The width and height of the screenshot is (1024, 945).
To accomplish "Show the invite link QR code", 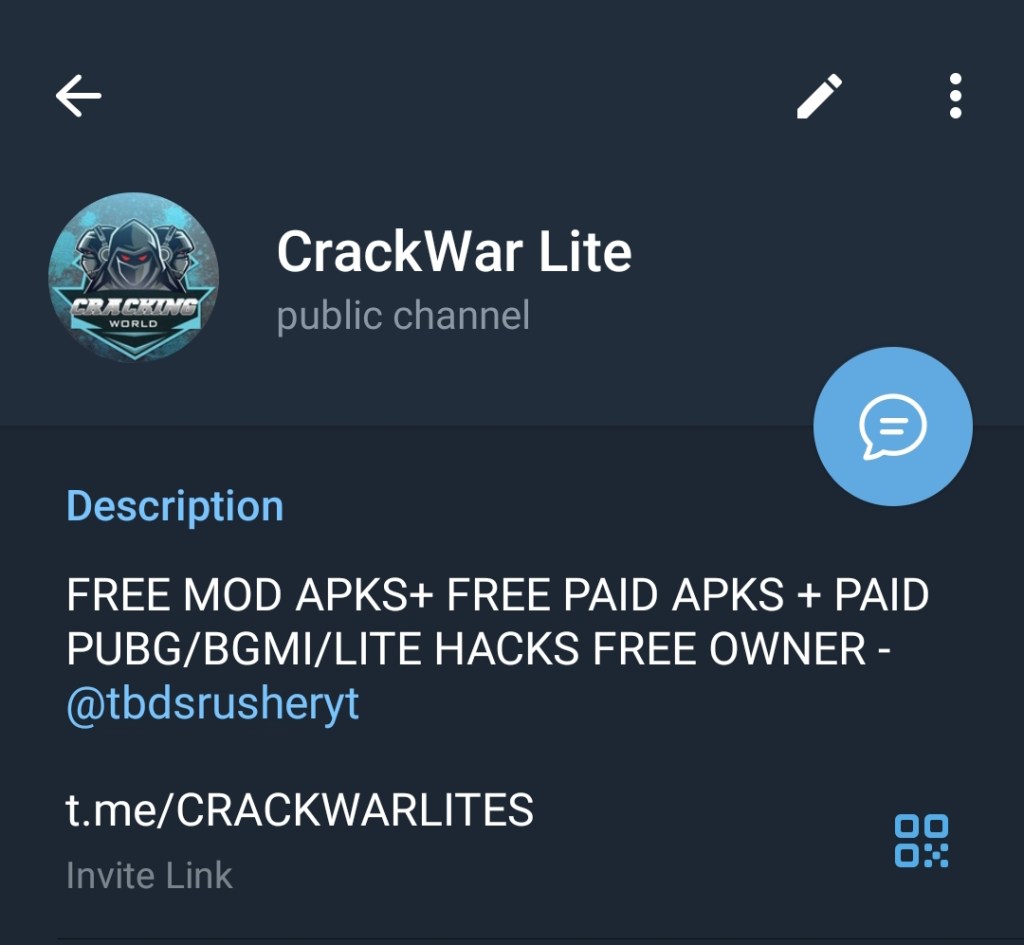I will click(921, 840).
